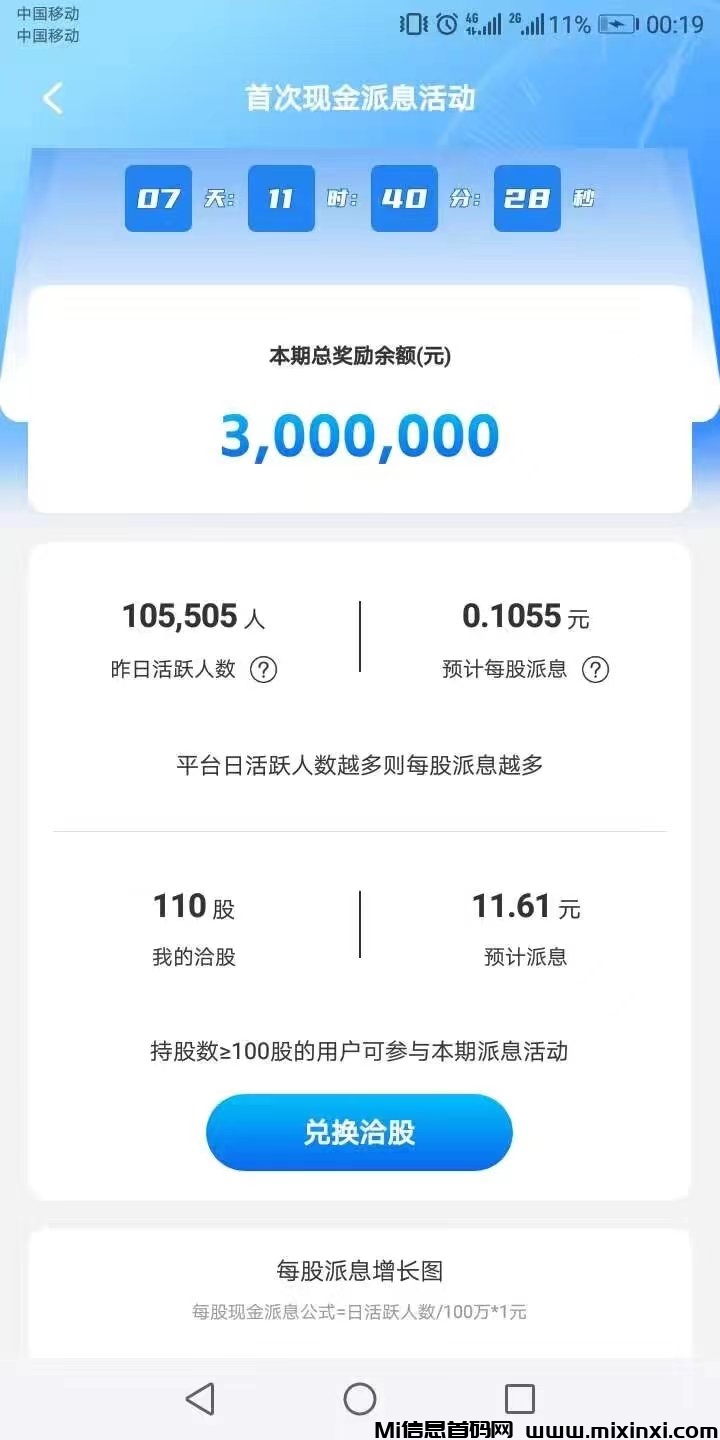
Task: Tap the countdown days number 07
Action: pos(157,199)
